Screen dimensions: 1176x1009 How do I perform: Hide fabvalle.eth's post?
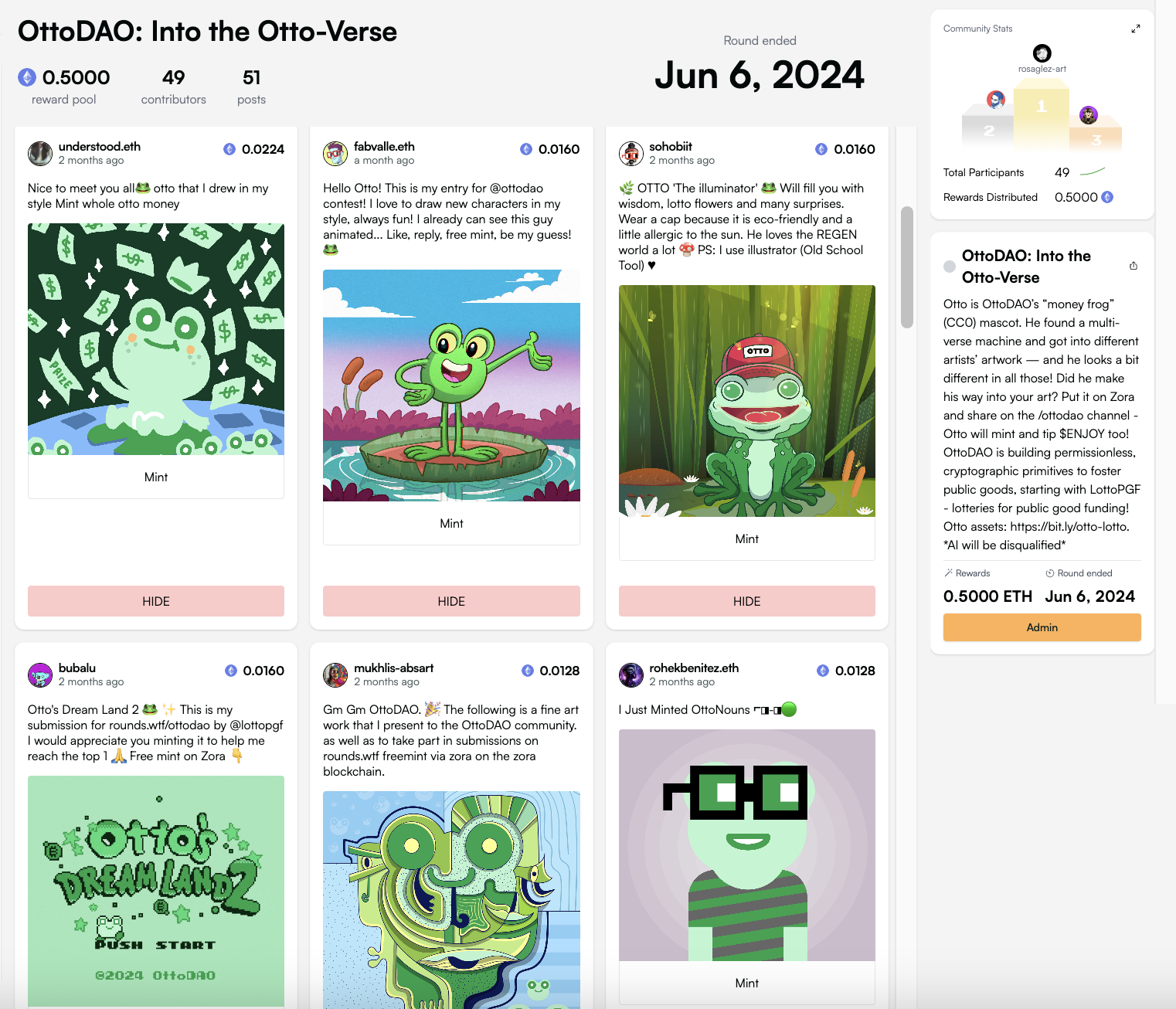(451, 601)
